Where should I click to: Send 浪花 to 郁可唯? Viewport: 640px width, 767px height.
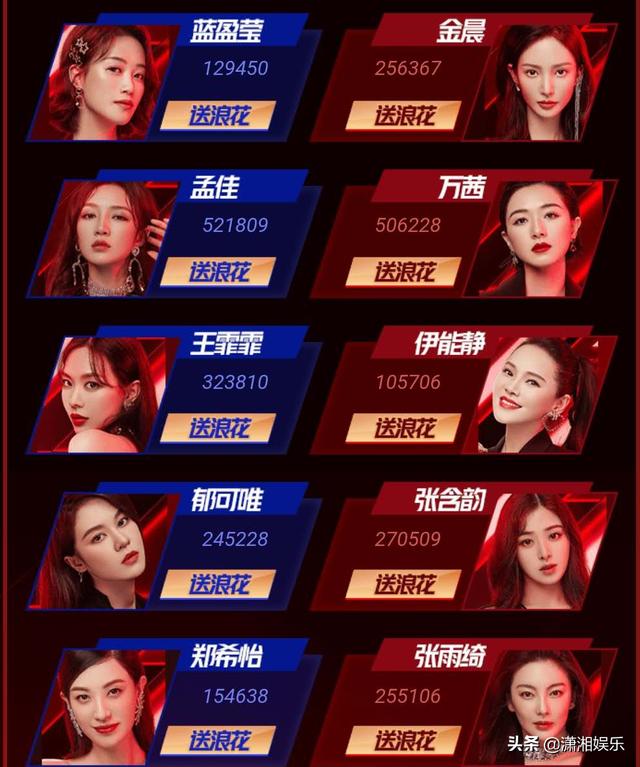[218, 584]
